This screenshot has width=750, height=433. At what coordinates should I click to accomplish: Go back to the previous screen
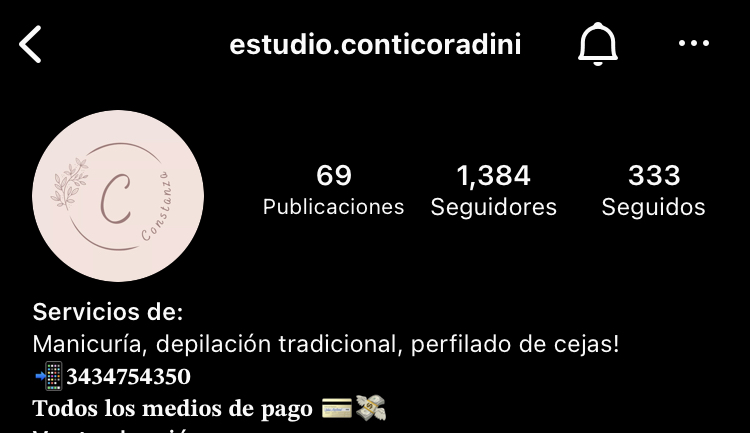(x=32, y=45)
